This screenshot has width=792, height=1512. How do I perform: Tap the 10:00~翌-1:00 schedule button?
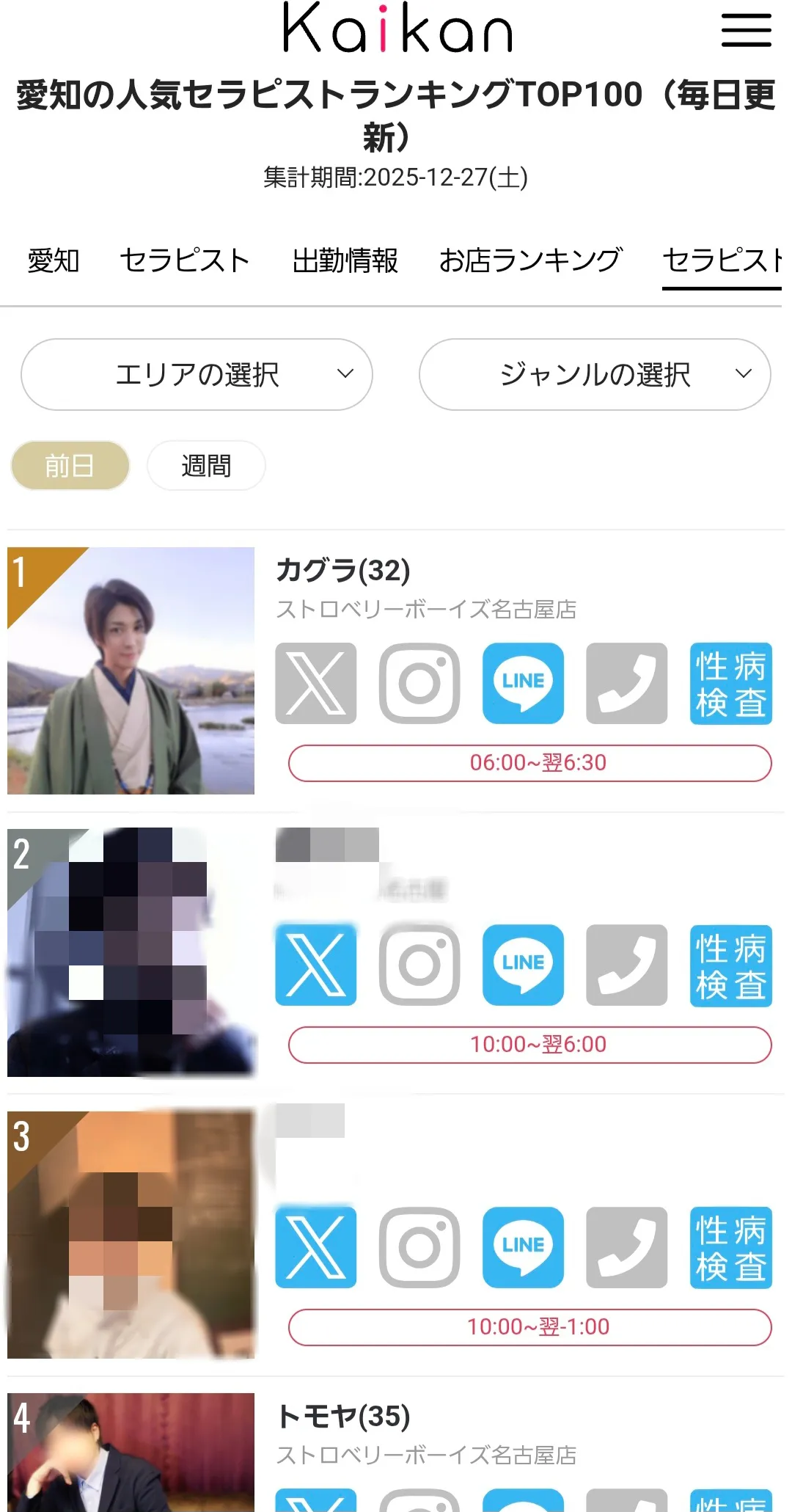(x=529, y=1326)
